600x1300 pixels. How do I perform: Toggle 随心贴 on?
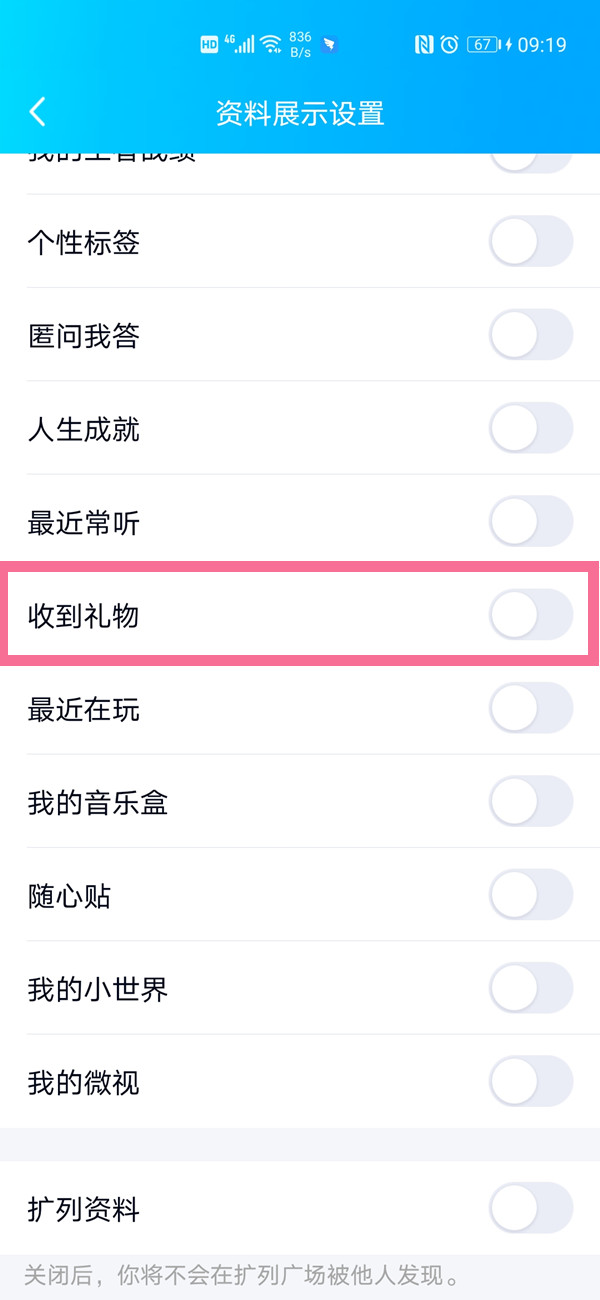[x=530, y=895]
